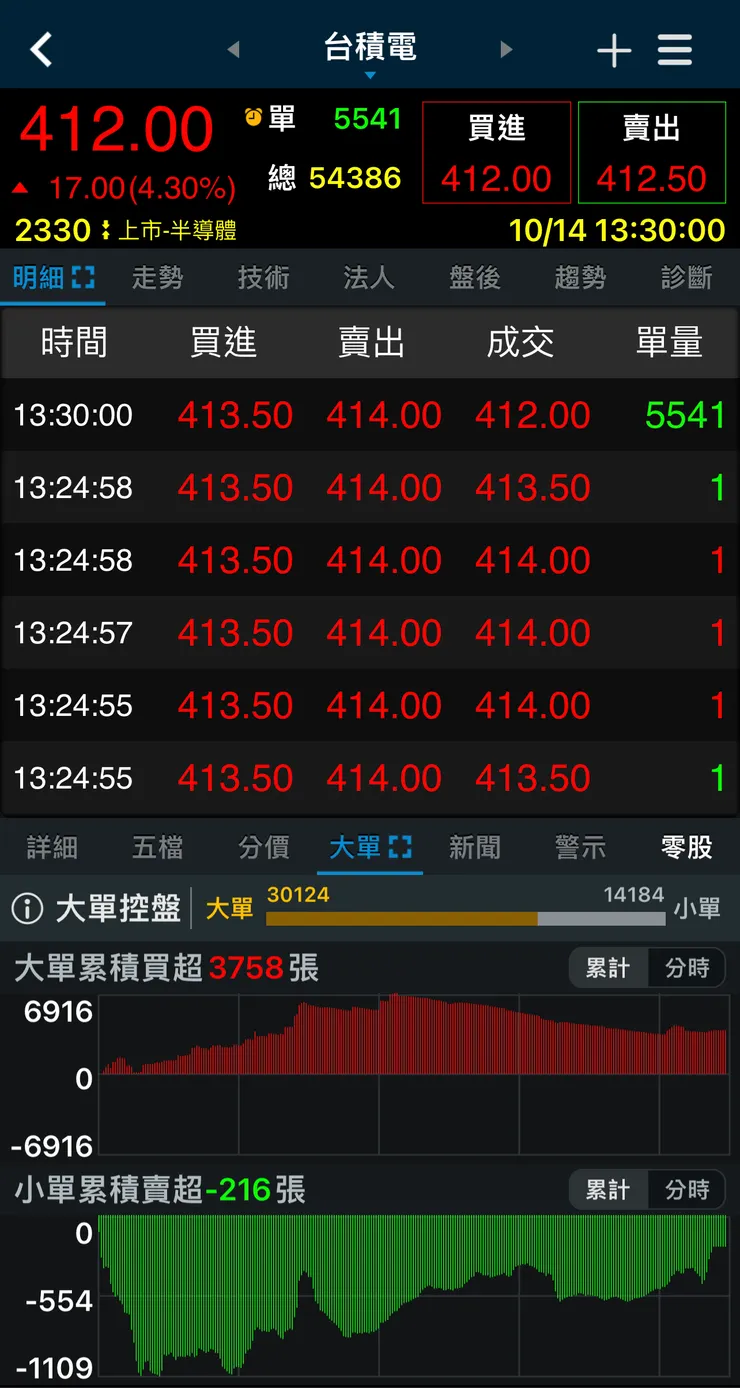Switch to the 技術 tab
740x1388 pixels.
tap(262, 278)
